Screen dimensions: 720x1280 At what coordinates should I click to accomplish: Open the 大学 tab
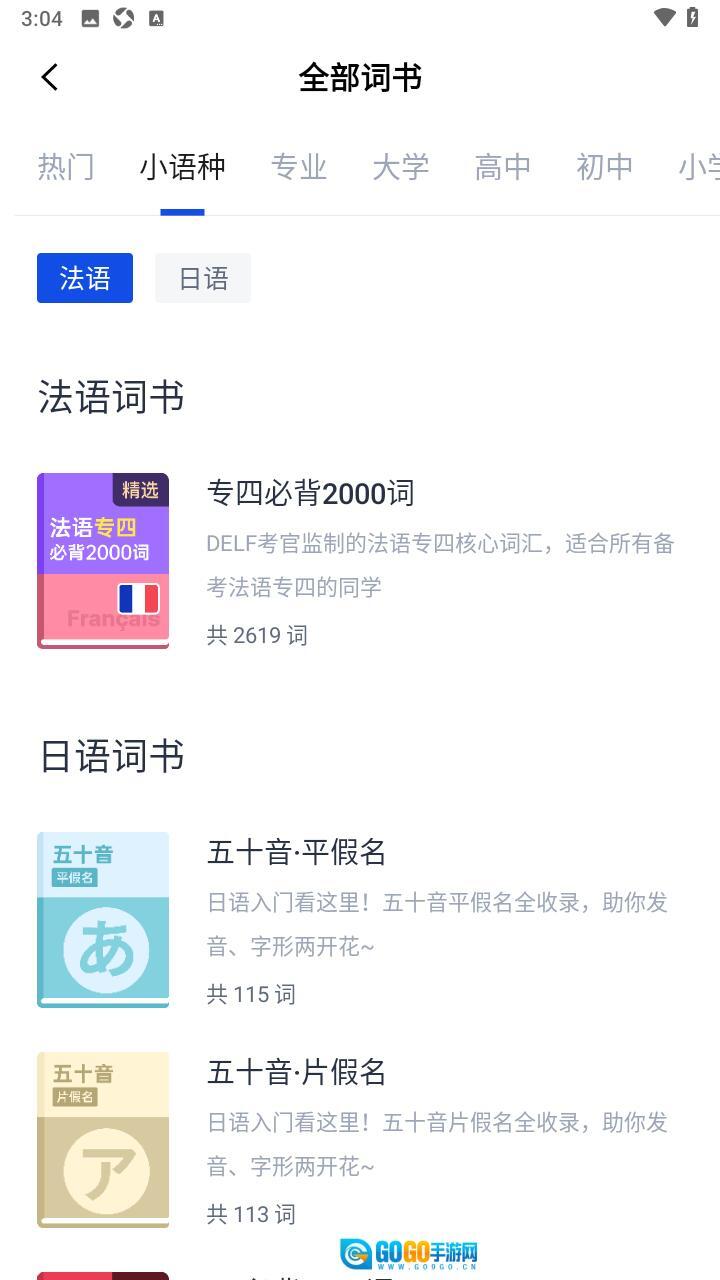pyautogui.click(x=401, y=167)
